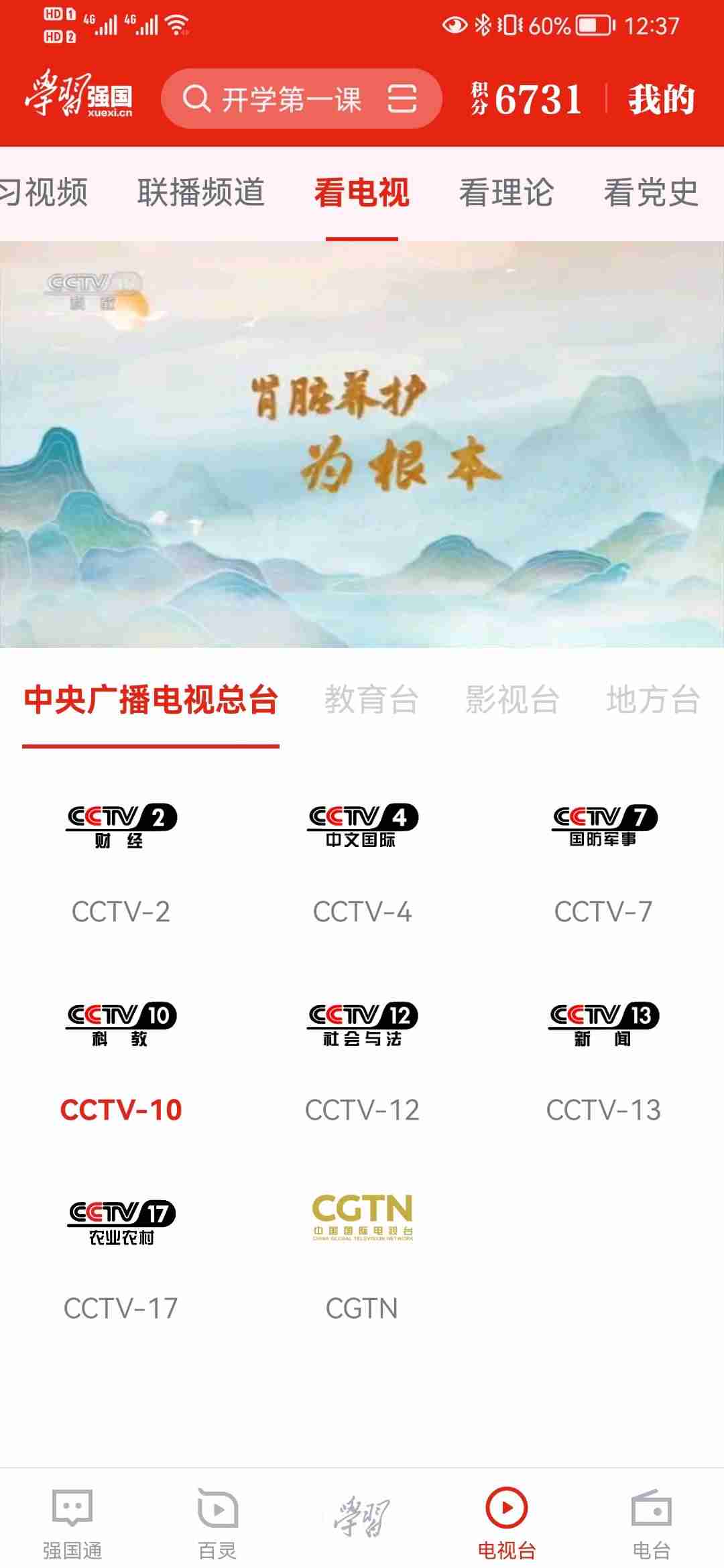The height and width of the screenshot is (1568, 724).
Task: Switch to 联播频道 tab
Action: [200, 193]
